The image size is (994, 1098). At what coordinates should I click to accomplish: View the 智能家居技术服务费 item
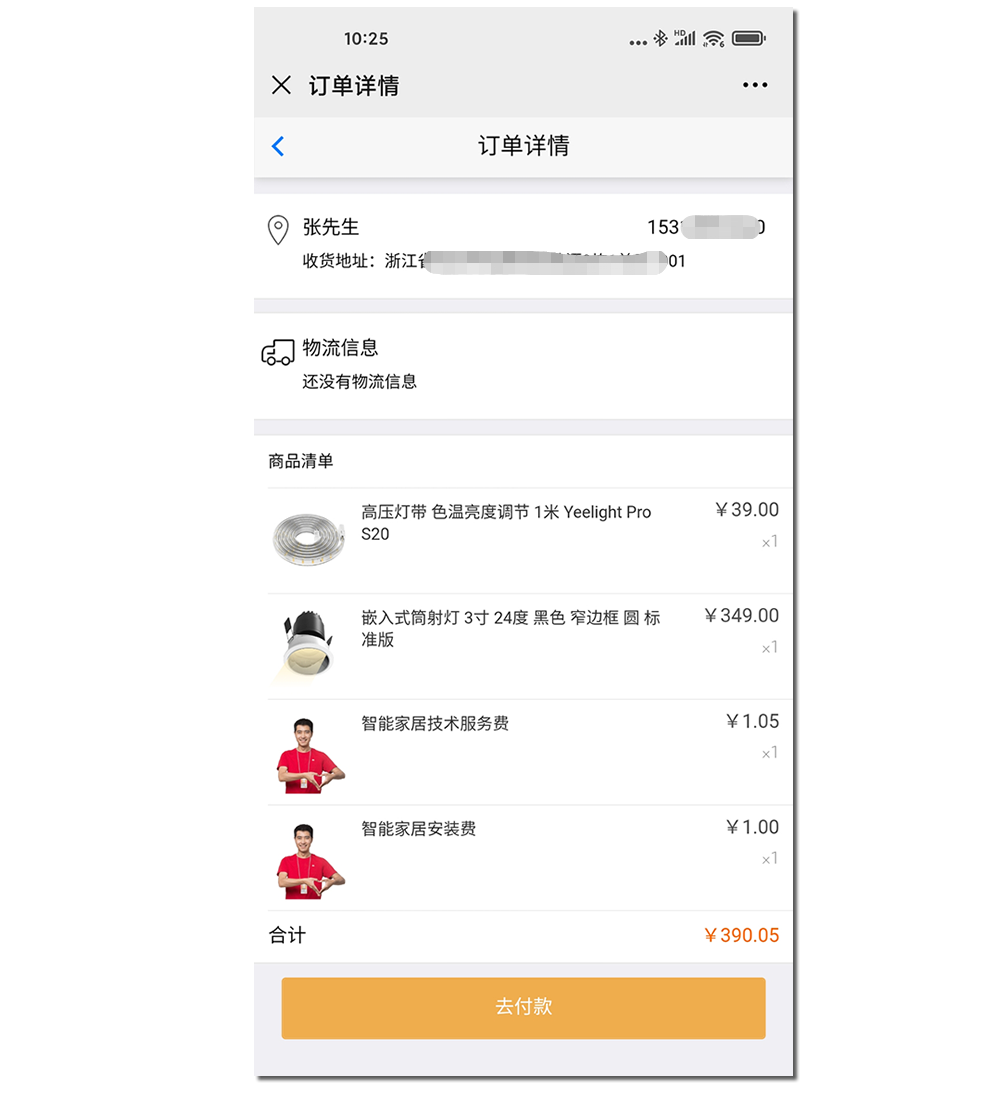coord(435,724)
